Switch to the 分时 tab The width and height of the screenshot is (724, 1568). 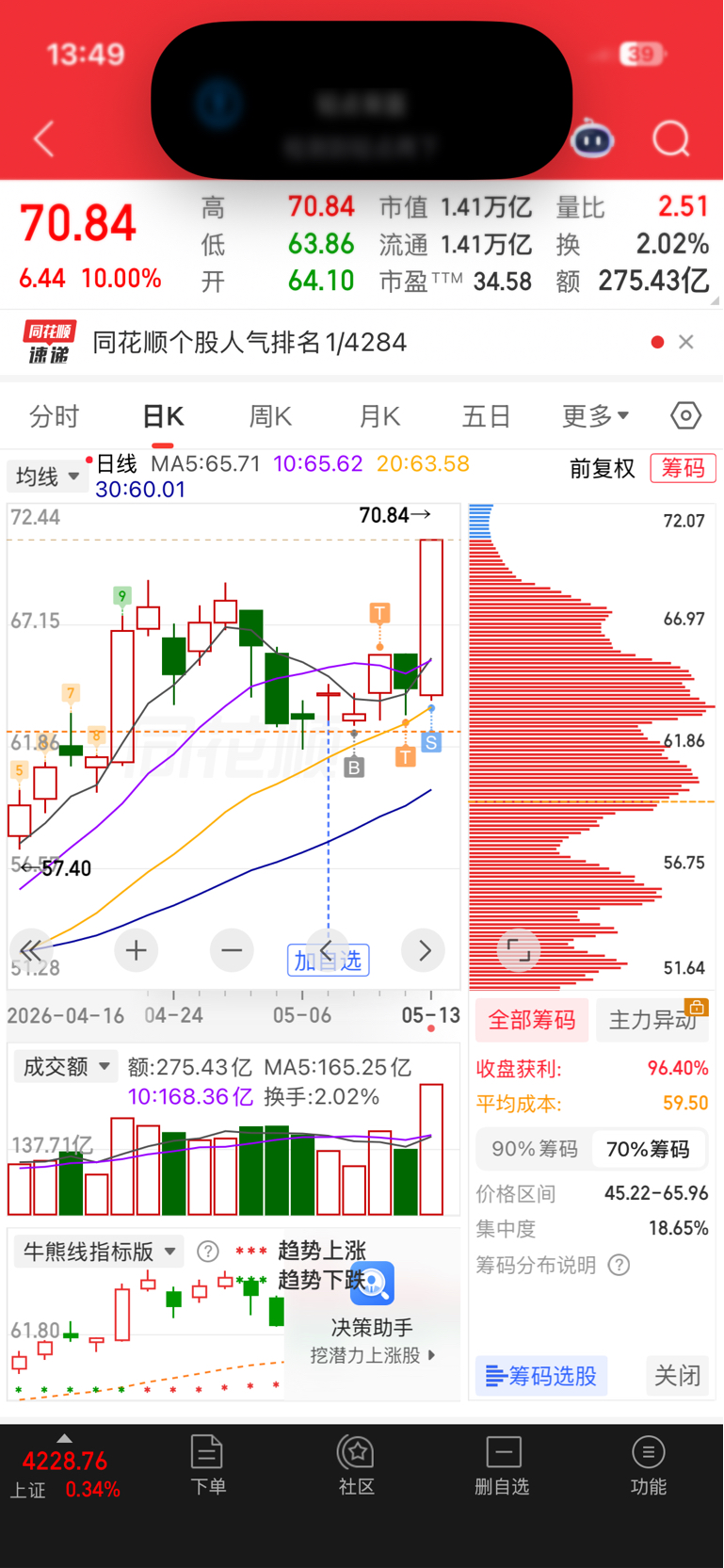(x=55, y=416)
